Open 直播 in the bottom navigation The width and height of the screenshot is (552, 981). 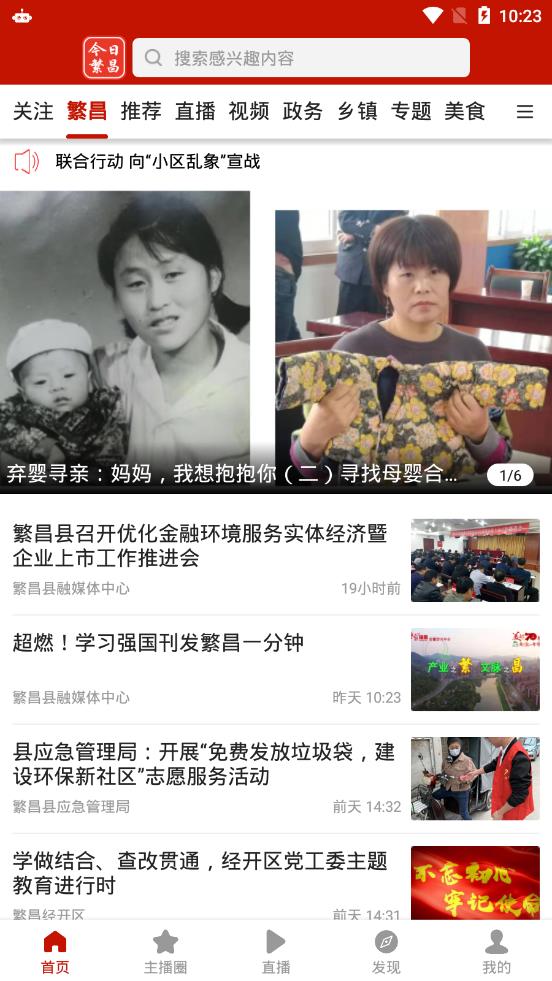click(276, 952)
